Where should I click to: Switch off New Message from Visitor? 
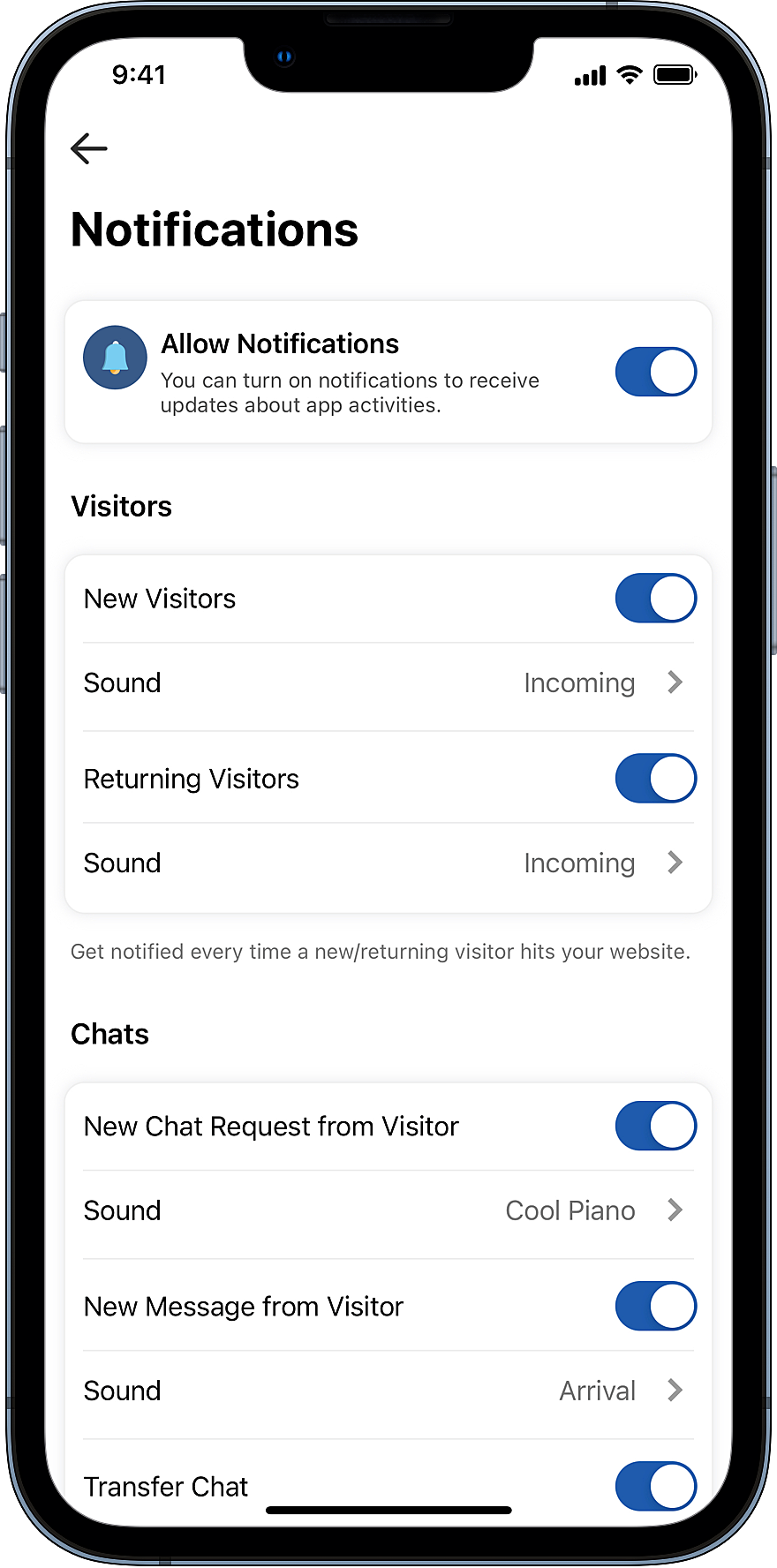[x=656, y=1306]
